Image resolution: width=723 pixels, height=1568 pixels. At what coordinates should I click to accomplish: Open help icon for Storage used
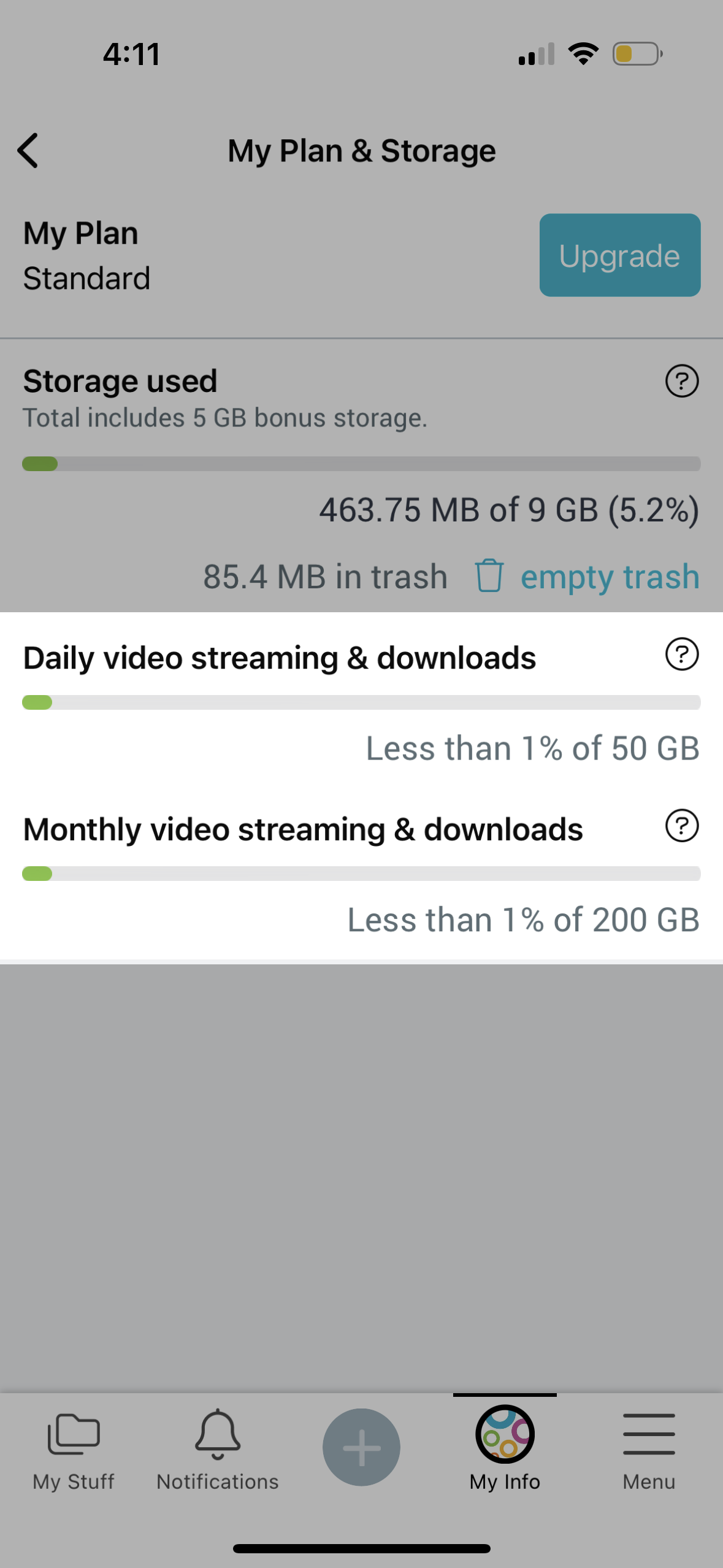682,381
